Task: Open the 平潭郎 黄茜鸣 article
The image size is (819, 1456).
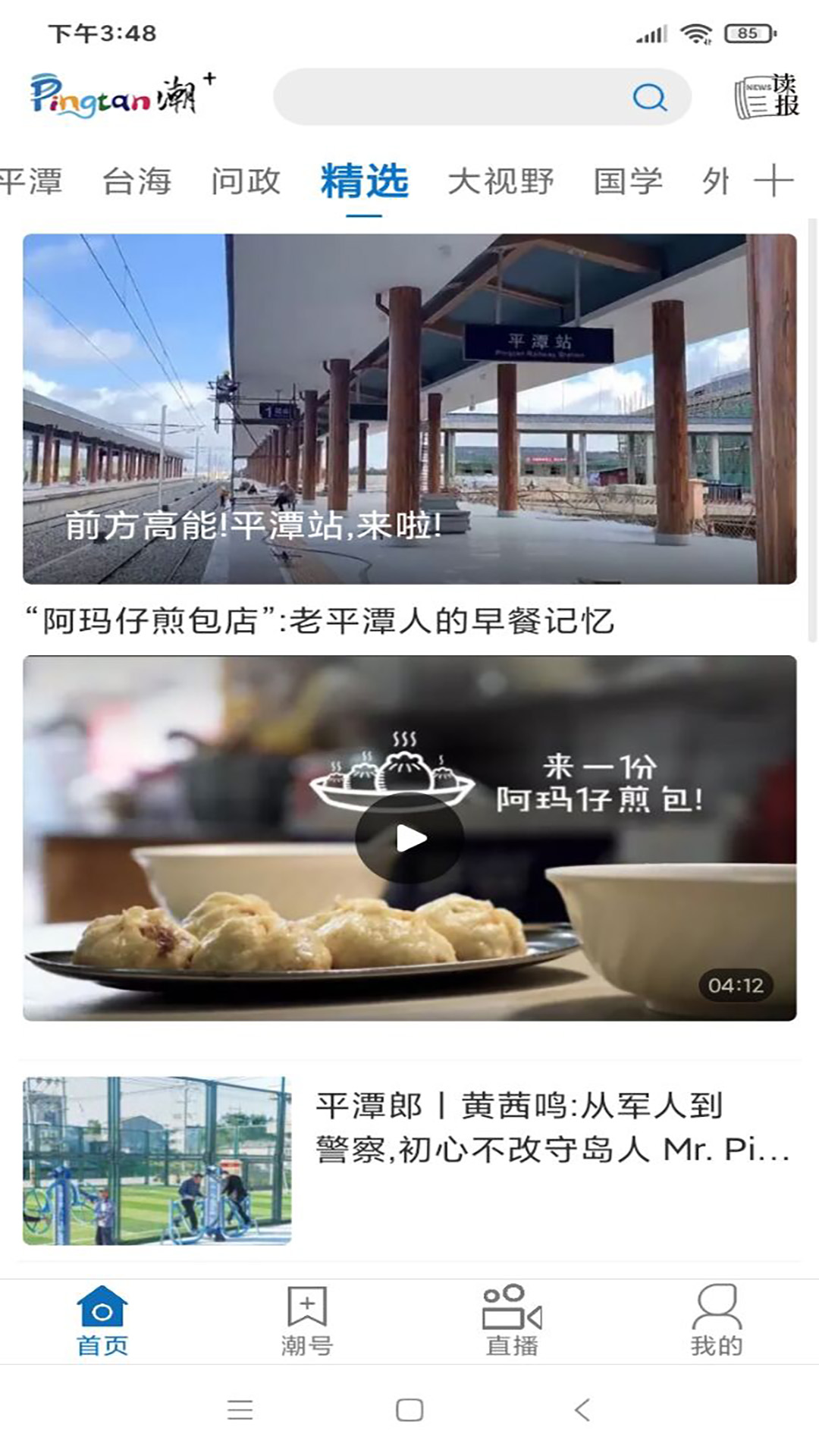Action: point(552,1128)
